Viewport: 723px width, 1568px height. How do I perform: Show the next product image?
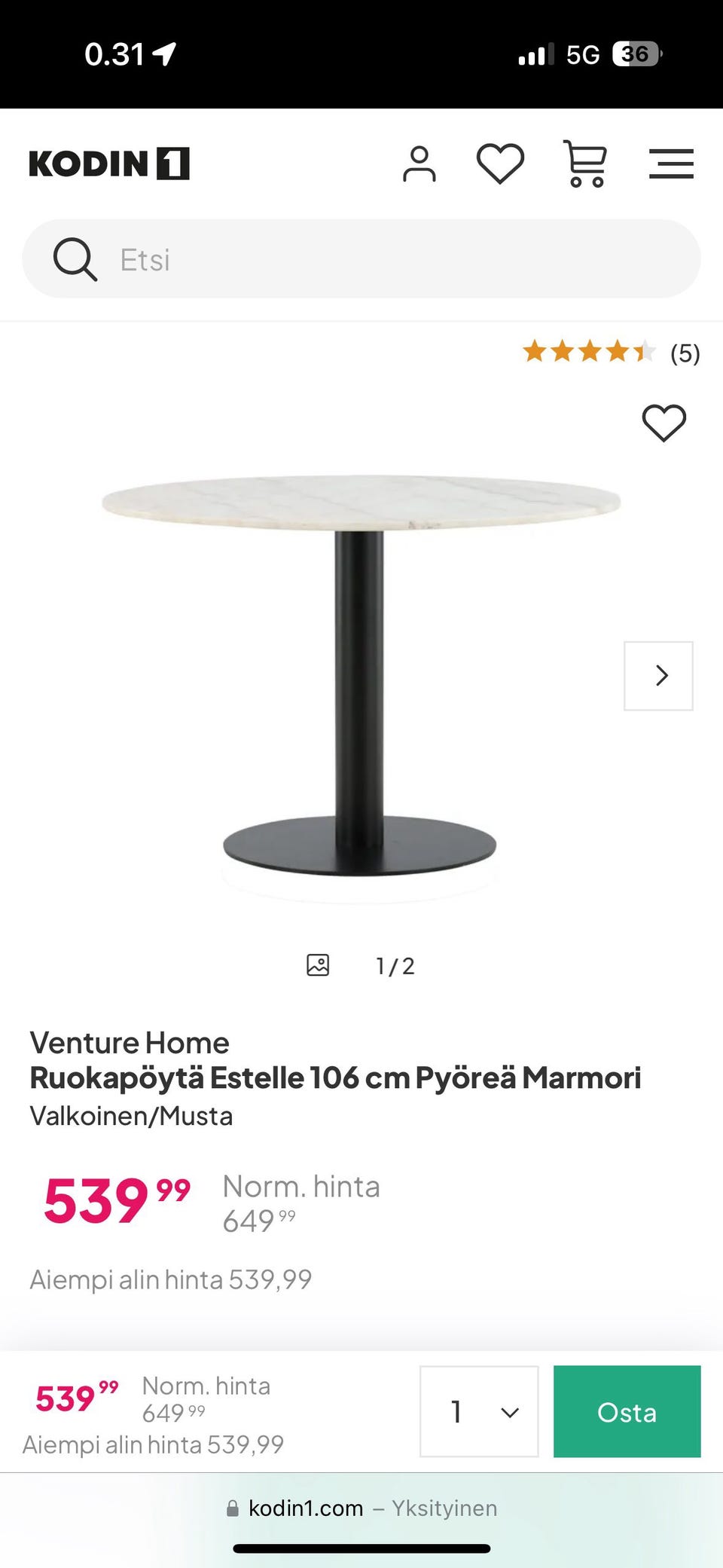point(658,676)
